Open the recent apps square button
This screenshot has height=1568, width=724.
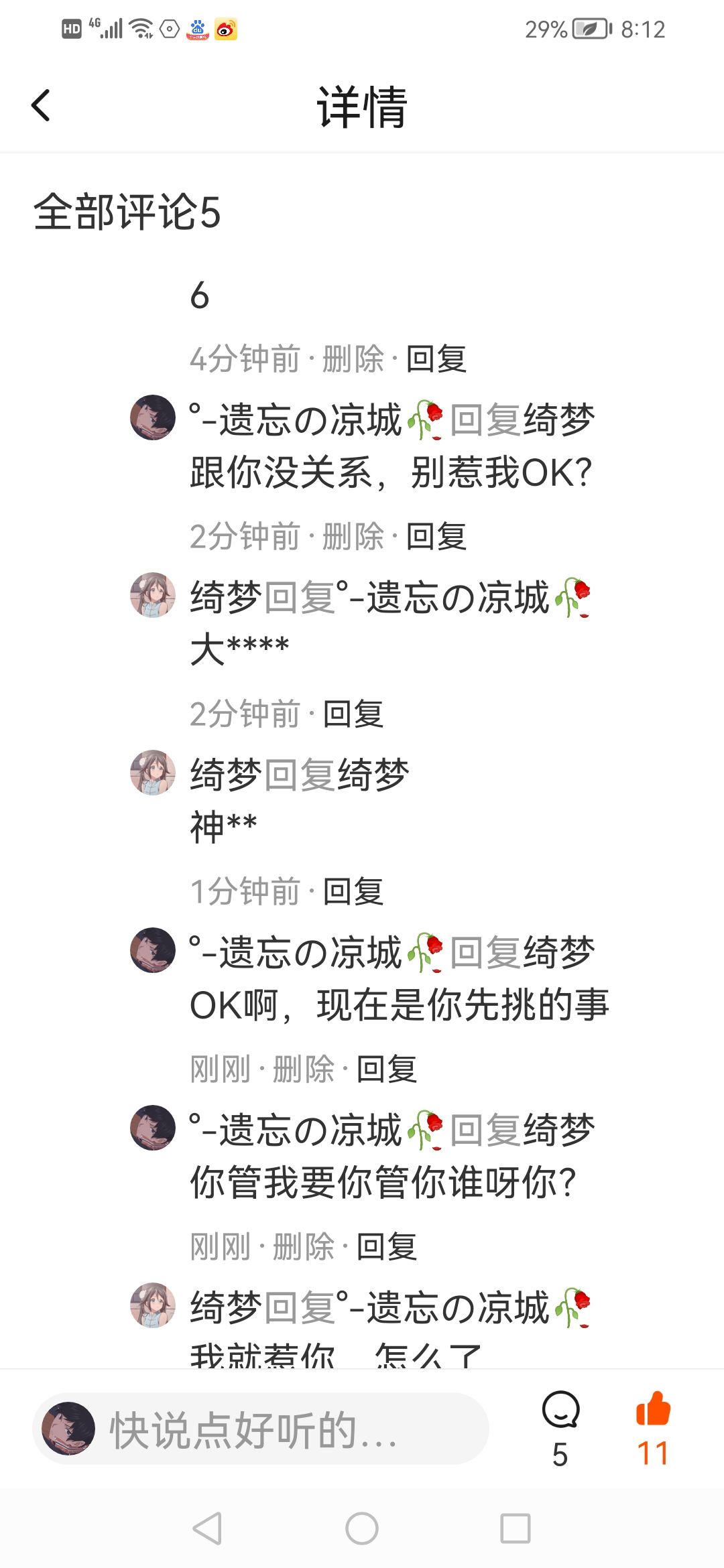(516, 1528)
